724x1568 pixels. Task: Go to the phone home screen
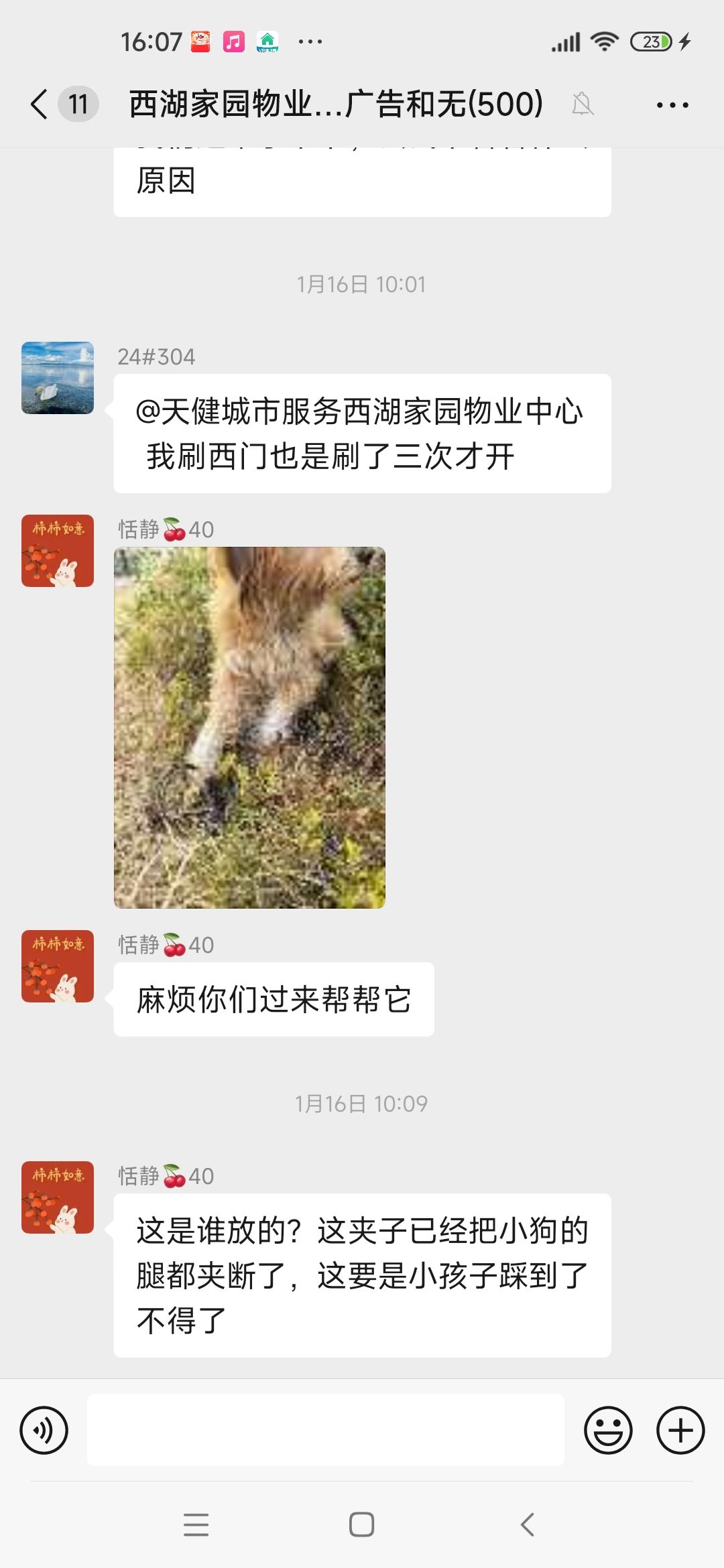click(361, 1524)
